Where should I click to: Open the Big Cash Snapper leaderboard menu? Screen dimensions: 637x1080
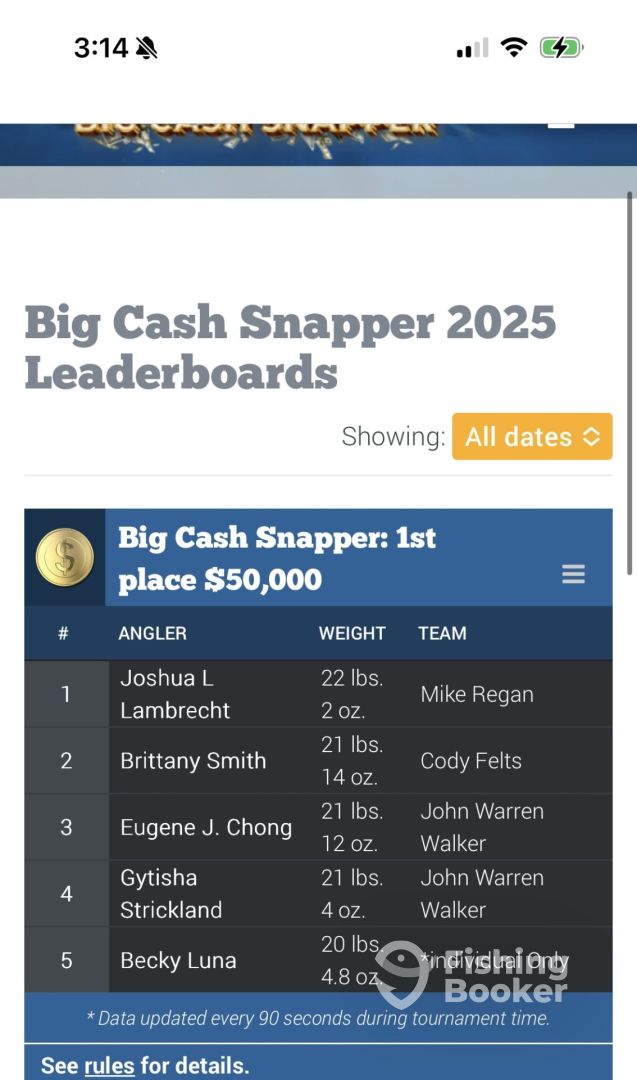573,574
